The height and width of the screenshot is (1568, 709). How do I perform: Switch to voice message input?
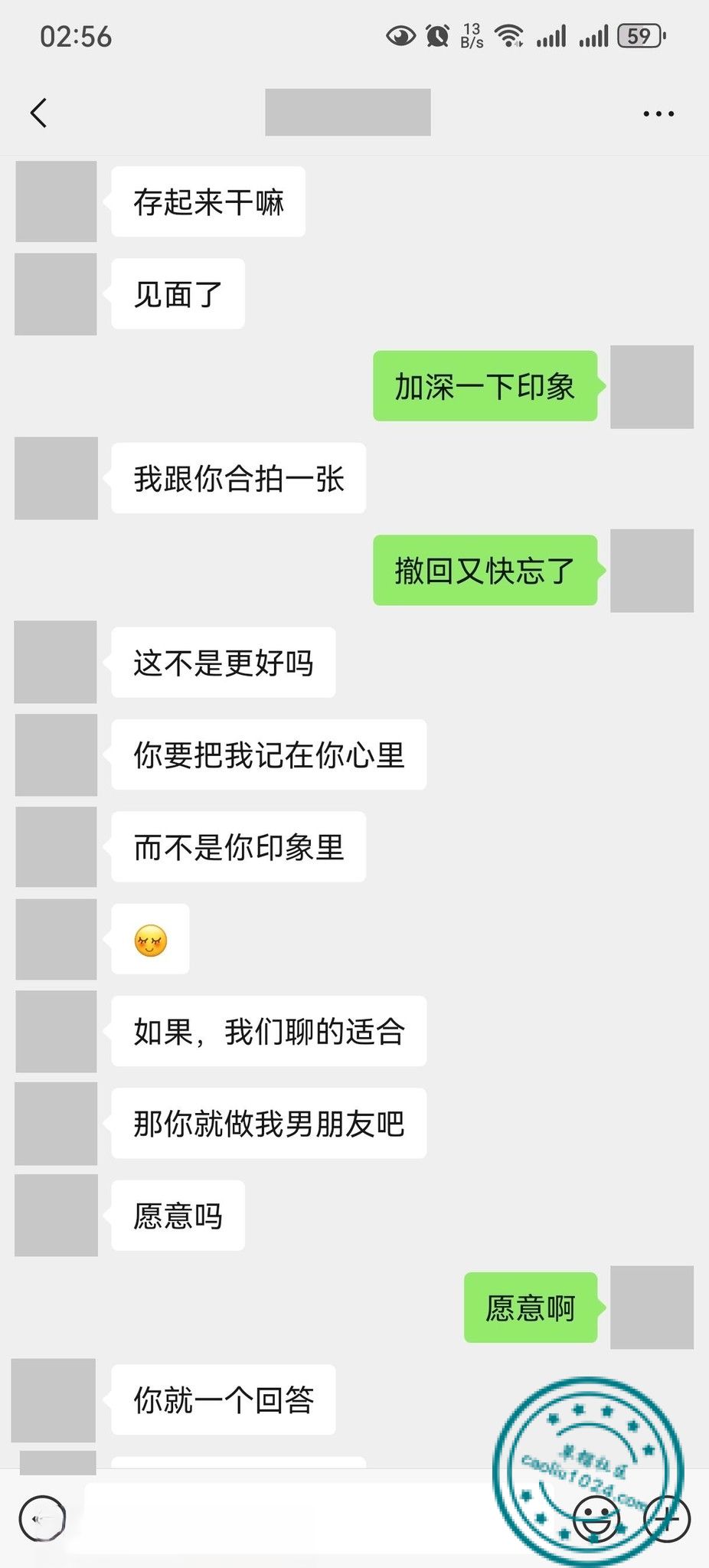tap(42, 1518)
